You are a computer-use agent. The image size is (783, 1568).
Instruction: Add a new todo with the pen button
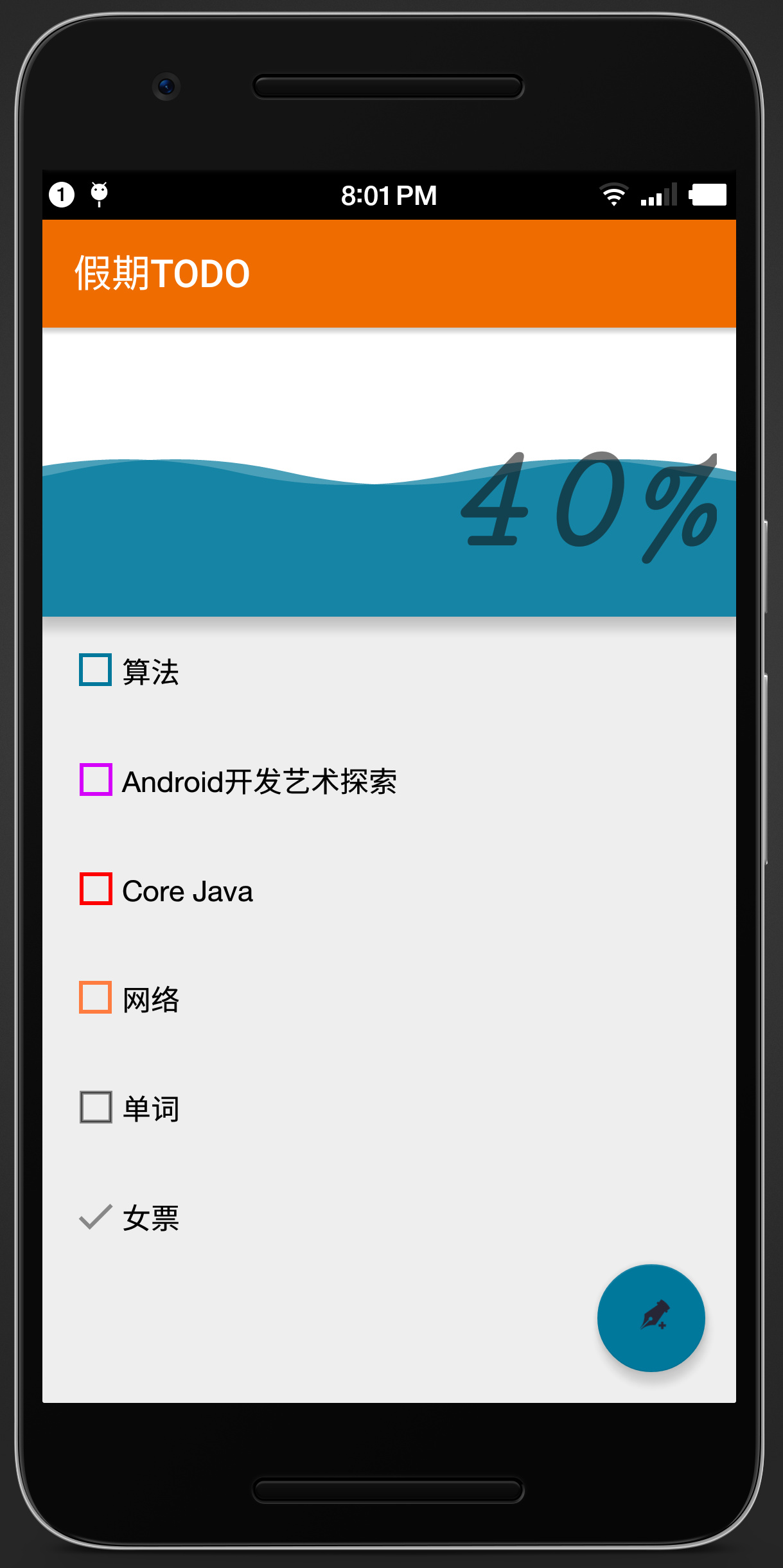click(651, 1317)
